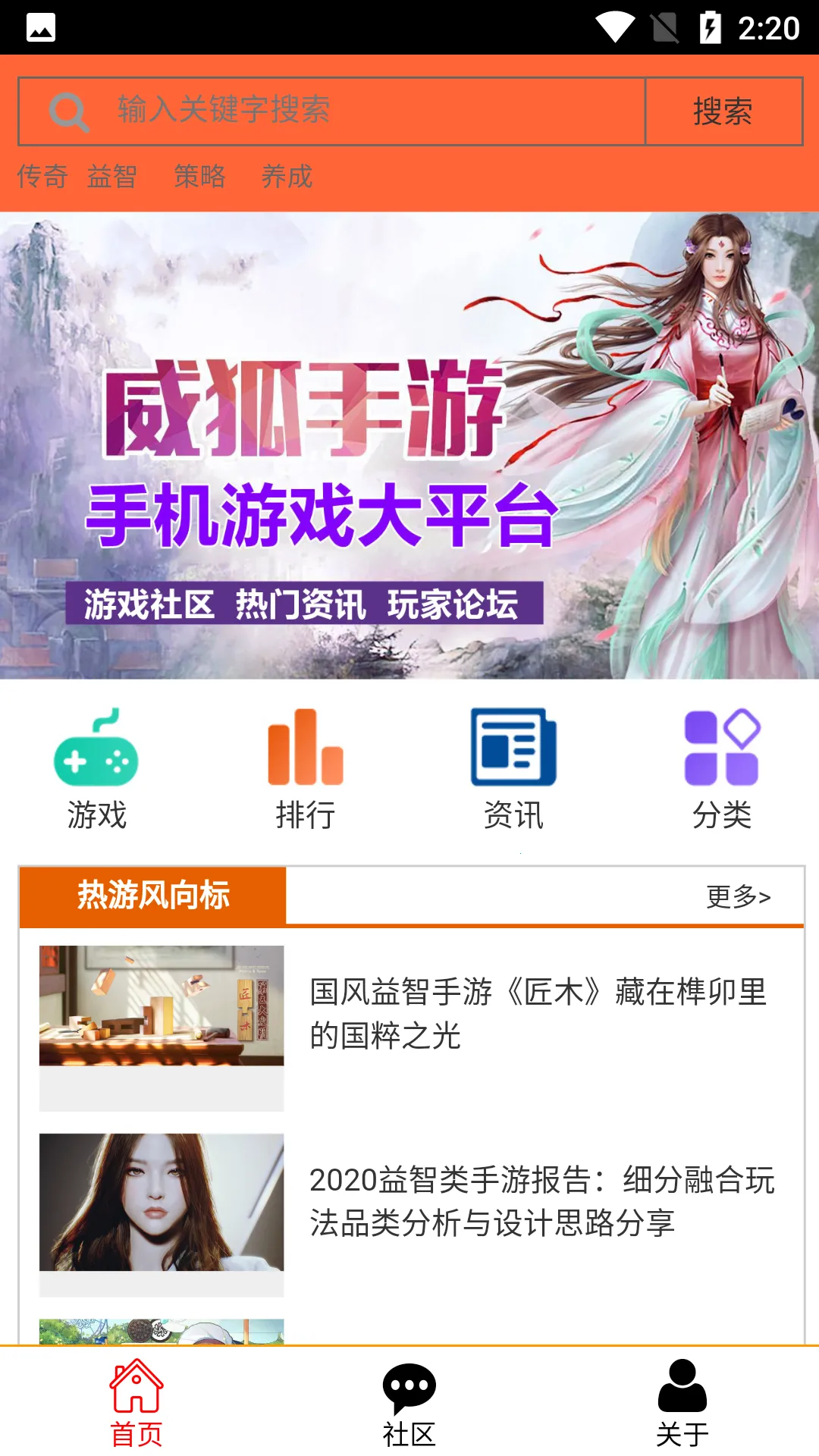Open the 威狐手游 promotional banner
This screenshot has height=1456, width=819.
coord(409,445)
